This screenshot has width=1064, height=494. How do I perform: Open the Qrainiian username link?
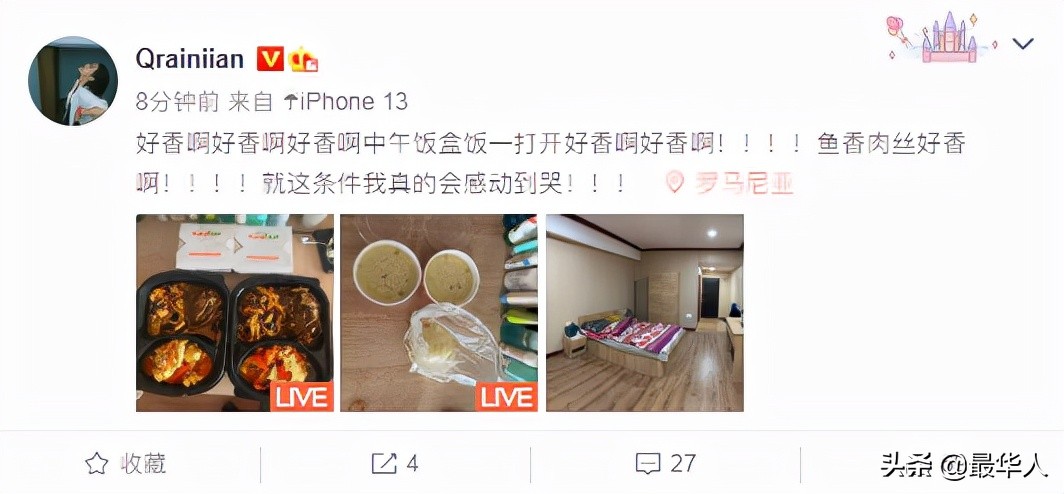point(190,59)
